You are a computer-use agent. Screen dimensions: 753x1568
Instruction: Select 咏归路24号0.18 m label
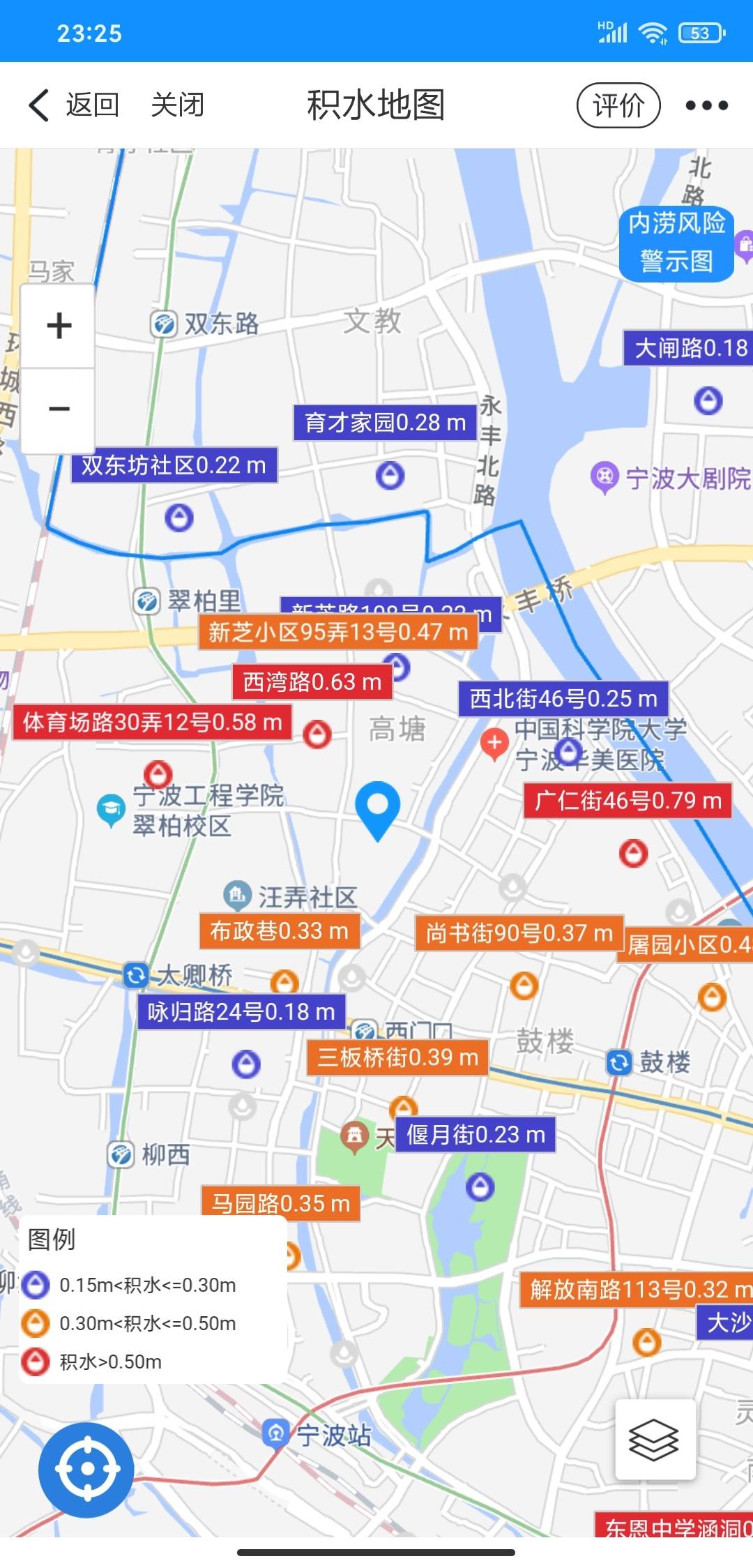[241, 1011]
